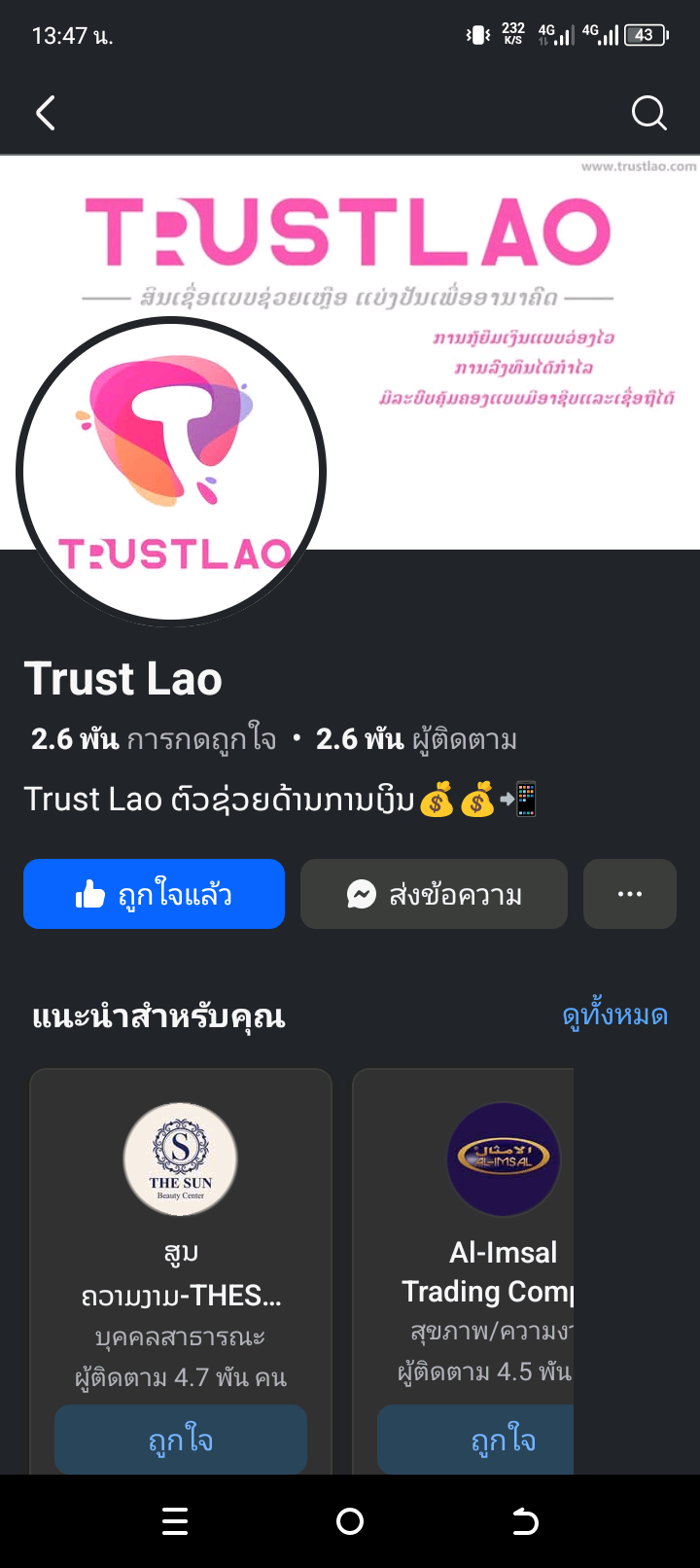
Task: Tap the ถูกใจแล้ว liked button
Action: 154,894
